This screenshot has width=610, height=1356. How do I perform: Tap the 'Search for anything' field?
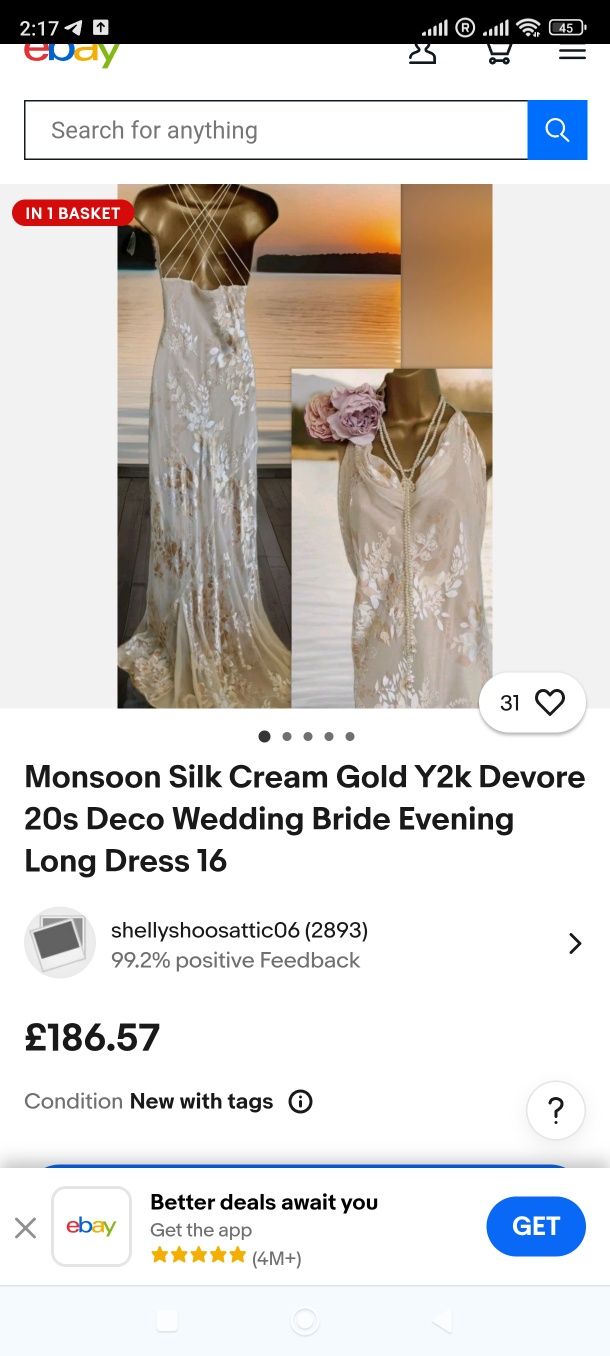275,130
